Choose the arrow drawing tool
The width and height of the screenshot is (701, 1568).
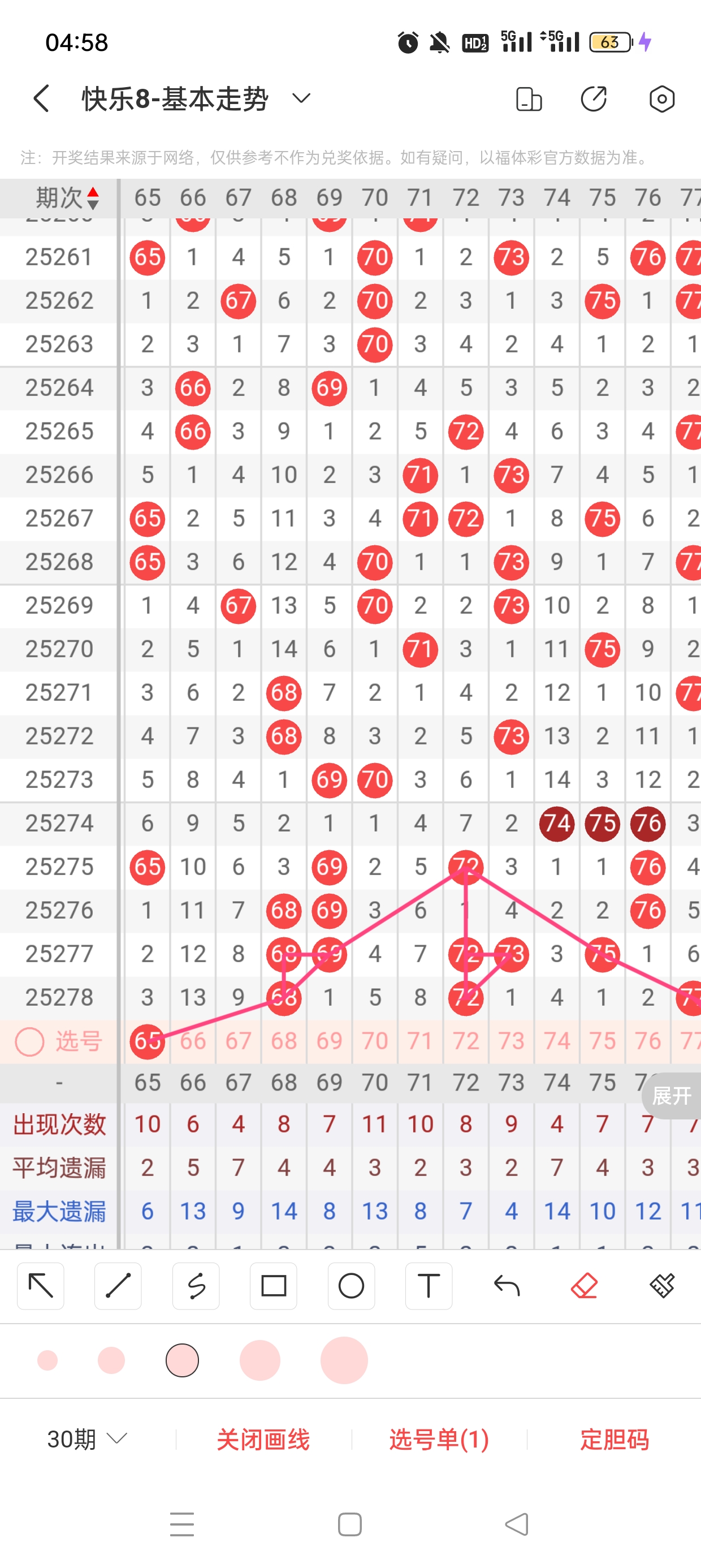coord(41,1286)
